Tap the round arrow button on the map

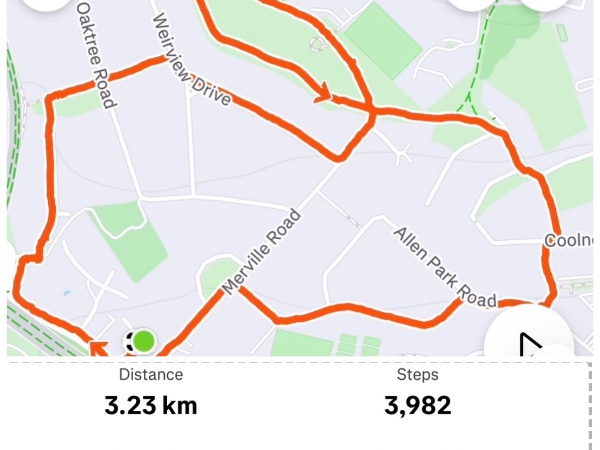(529, 341)
